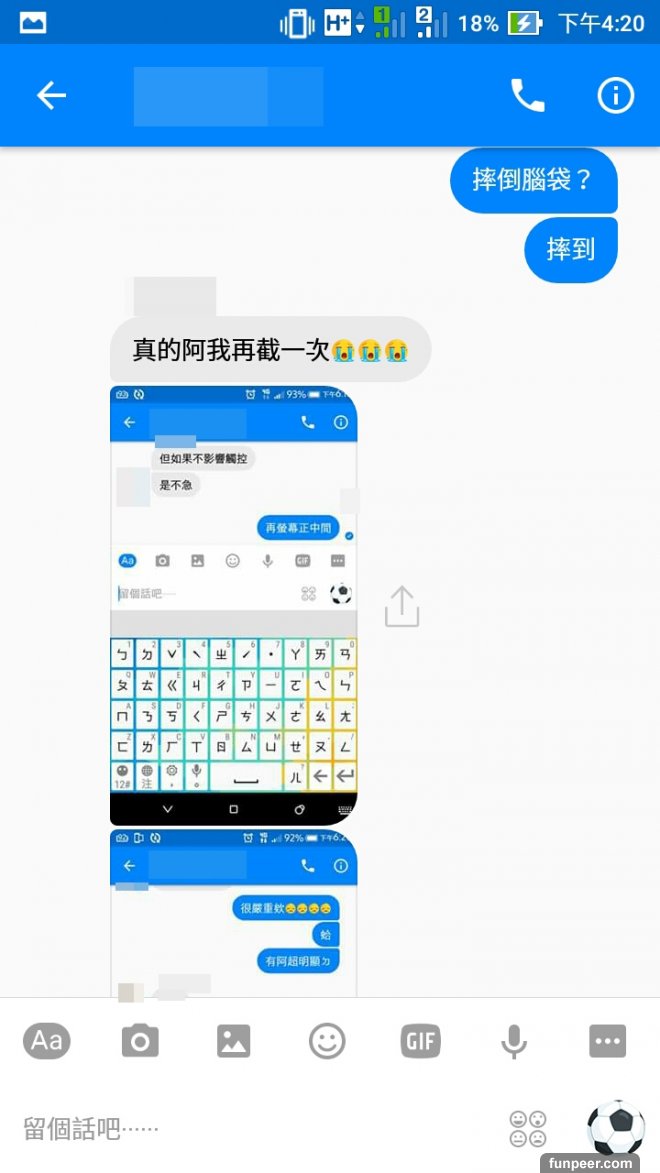Start a voice call

(528, 95)
